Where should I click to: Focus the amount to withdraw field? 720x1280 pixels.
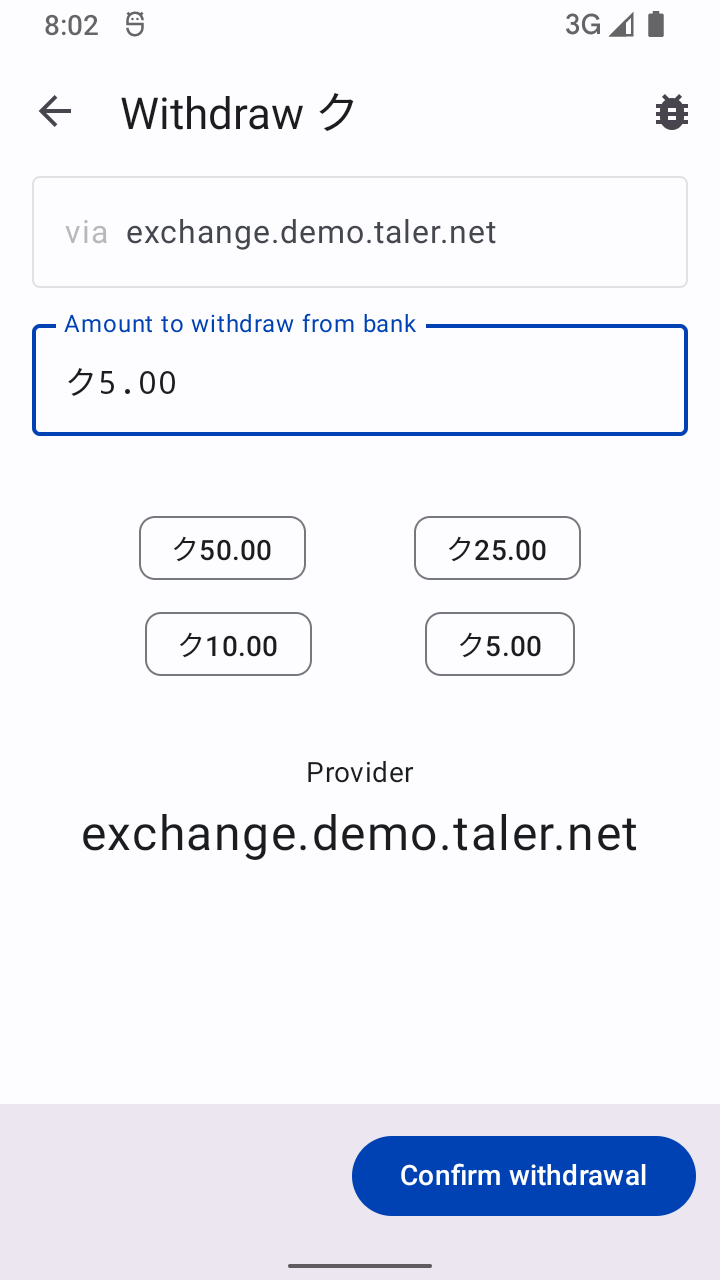(360, 382)
